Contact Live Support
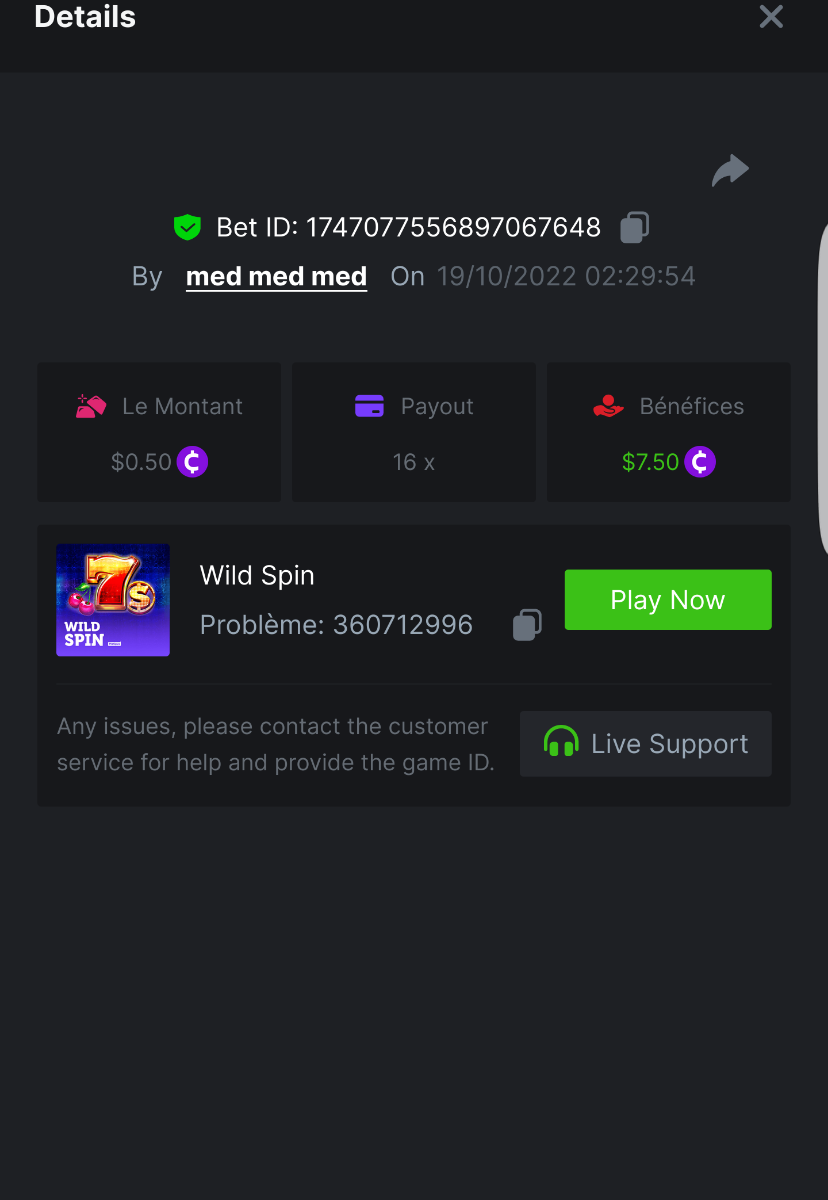This screenshot has width=828, height=1200. pyautogui.click(x=645, y=744)
